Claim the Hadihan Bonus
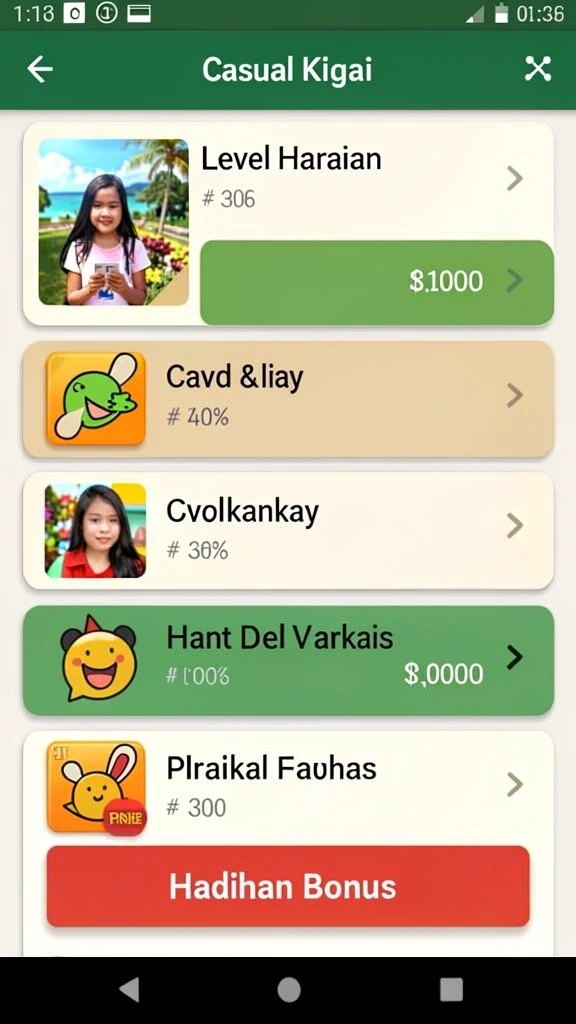The image size is (576, 1024). pos(288,886)
